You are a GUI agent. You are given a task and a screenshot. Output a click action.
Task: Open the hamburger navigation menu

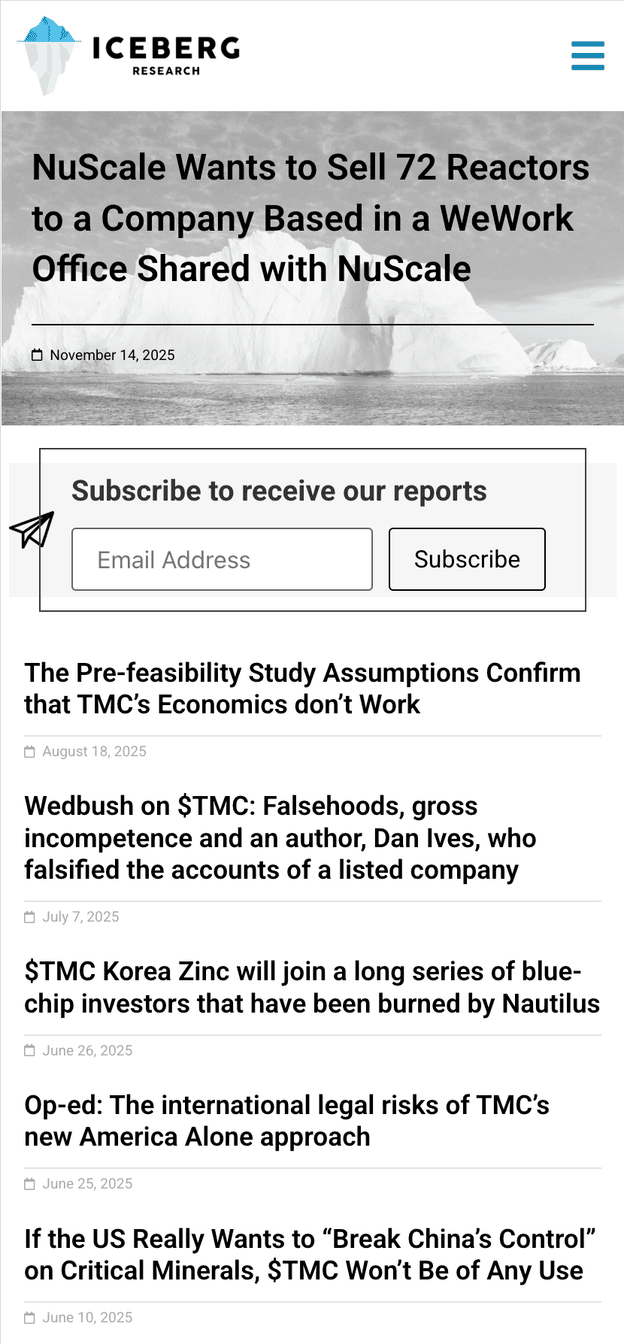pos(588,56)
